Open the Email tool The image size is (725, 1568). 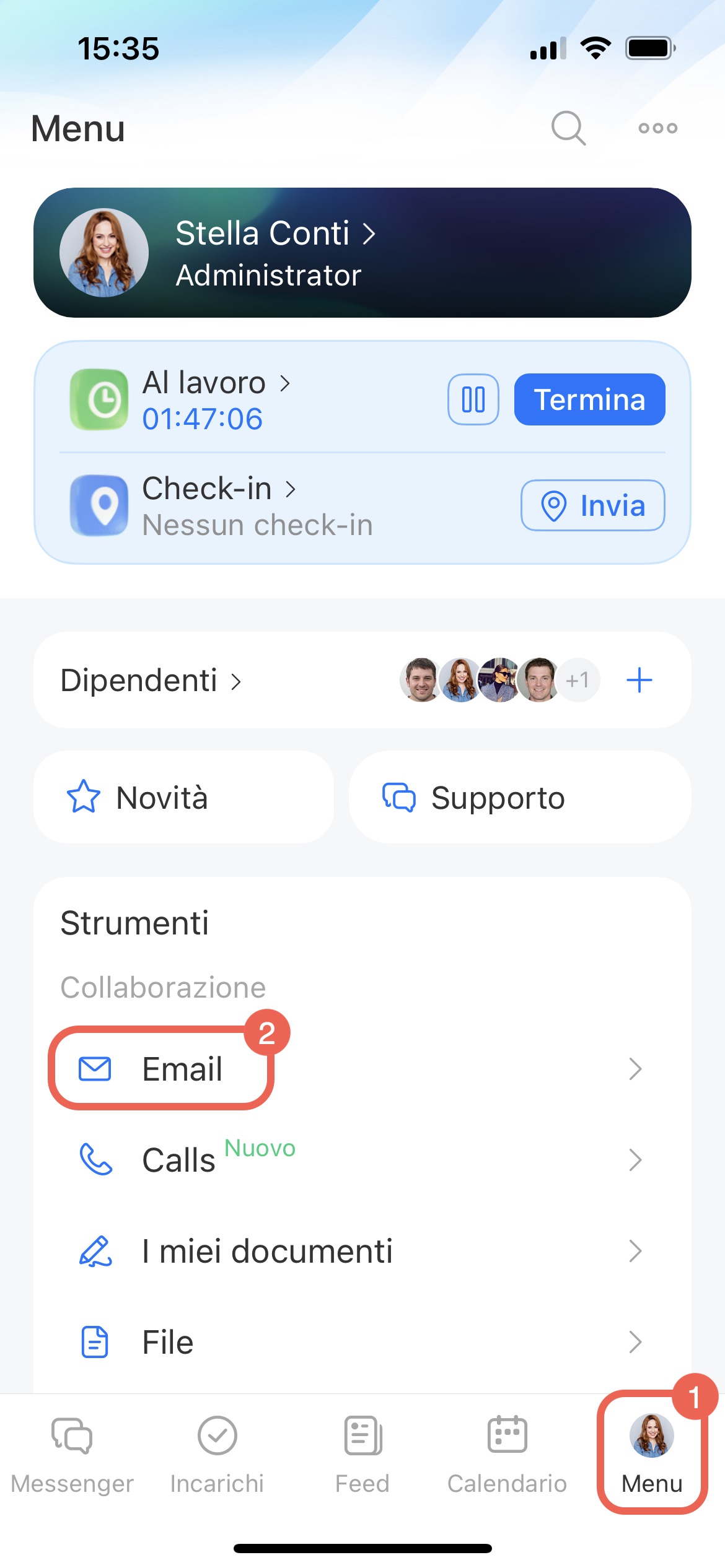182,1069
